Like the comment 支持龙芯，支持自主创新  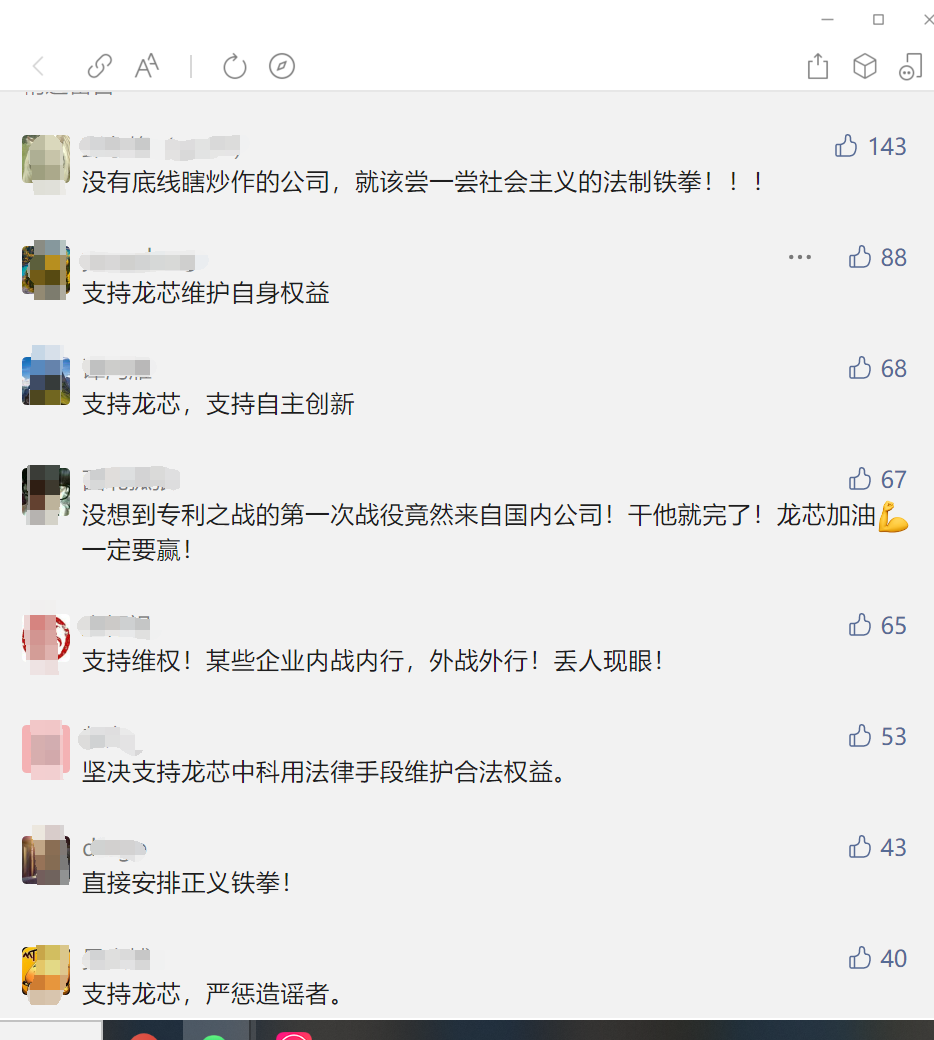(860, 368)
